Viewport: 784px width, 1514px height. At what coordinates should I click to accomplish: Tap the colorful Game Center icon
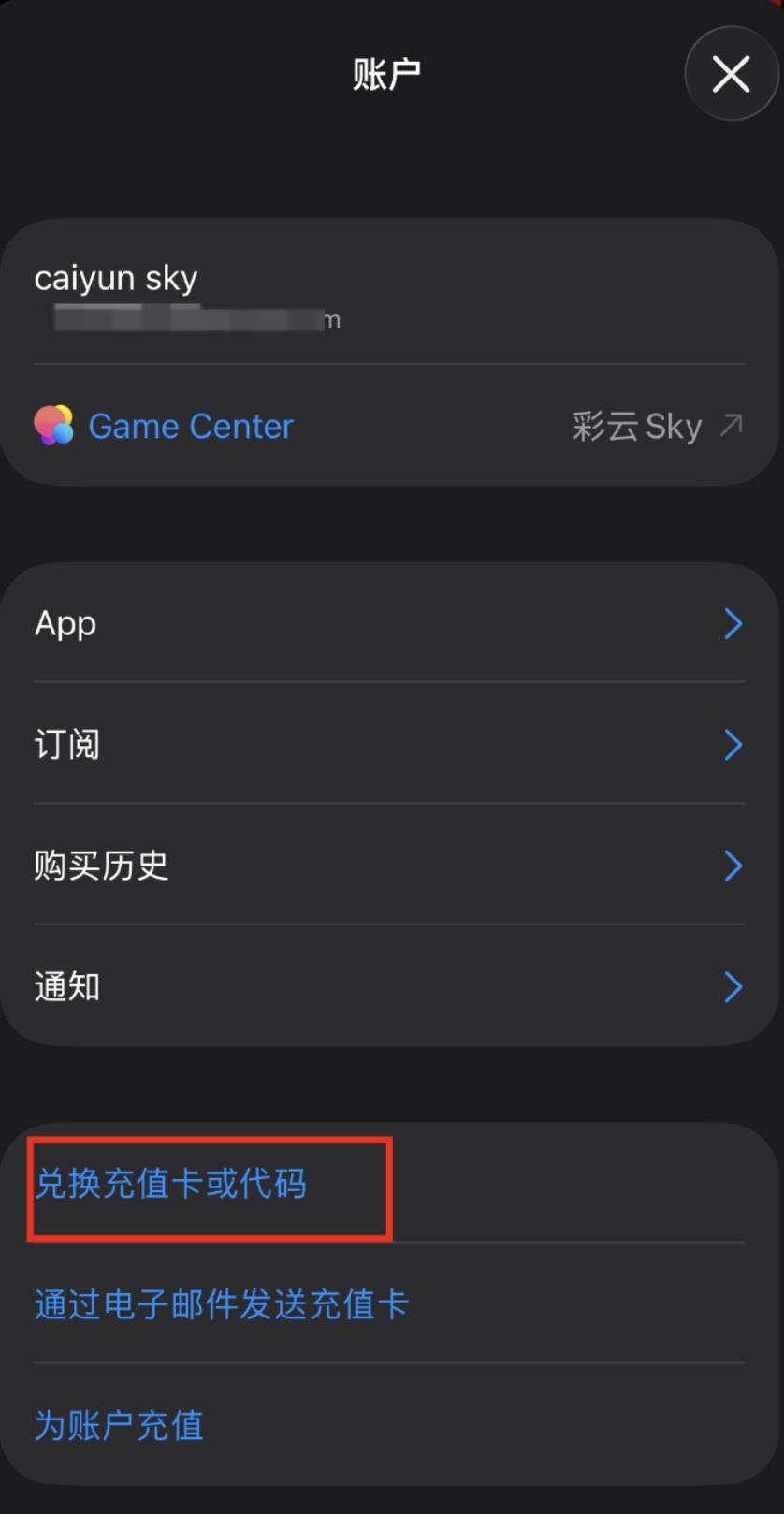53,426
